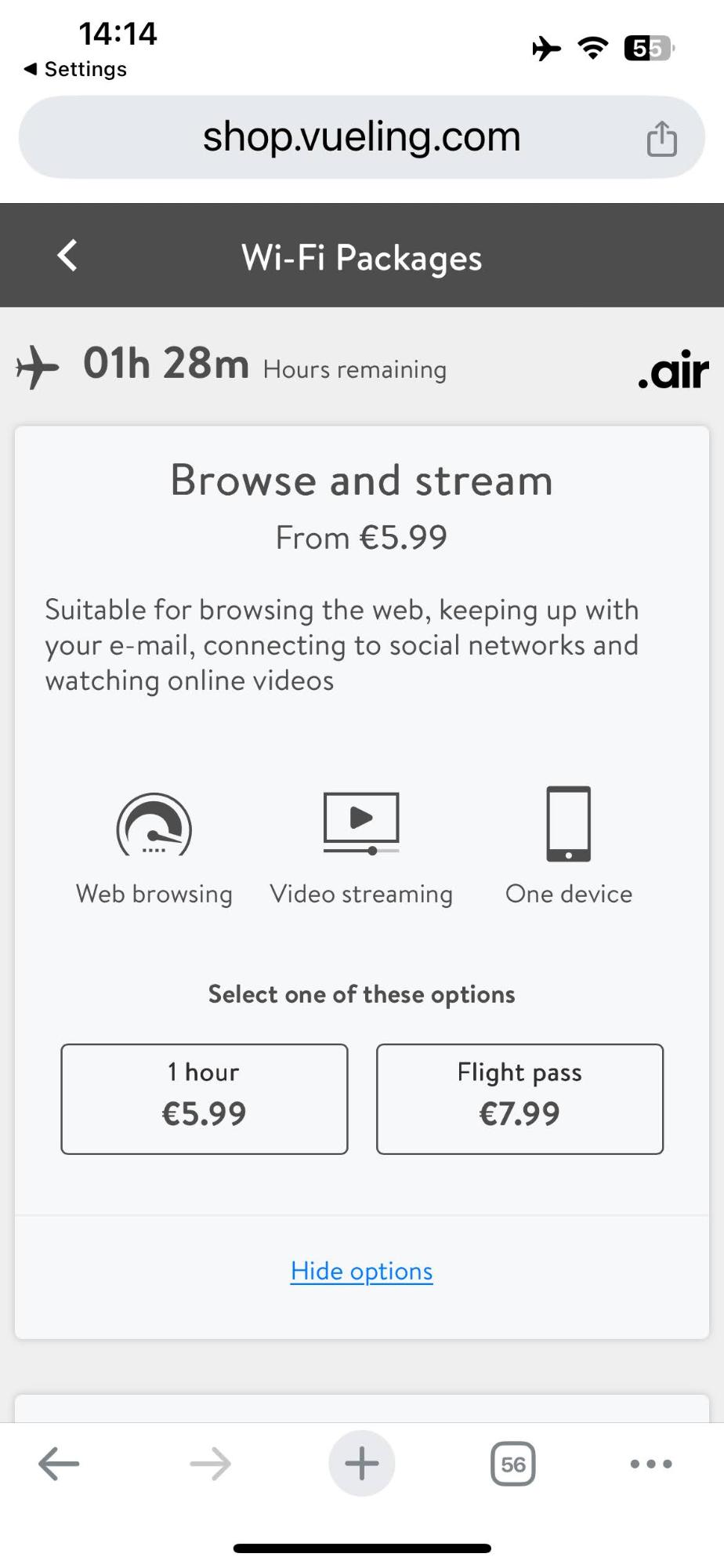This screenshot has width=724, height=1568.
Task: Edit the shop.vueling.com address bar
Action: (x=361, y=137)
